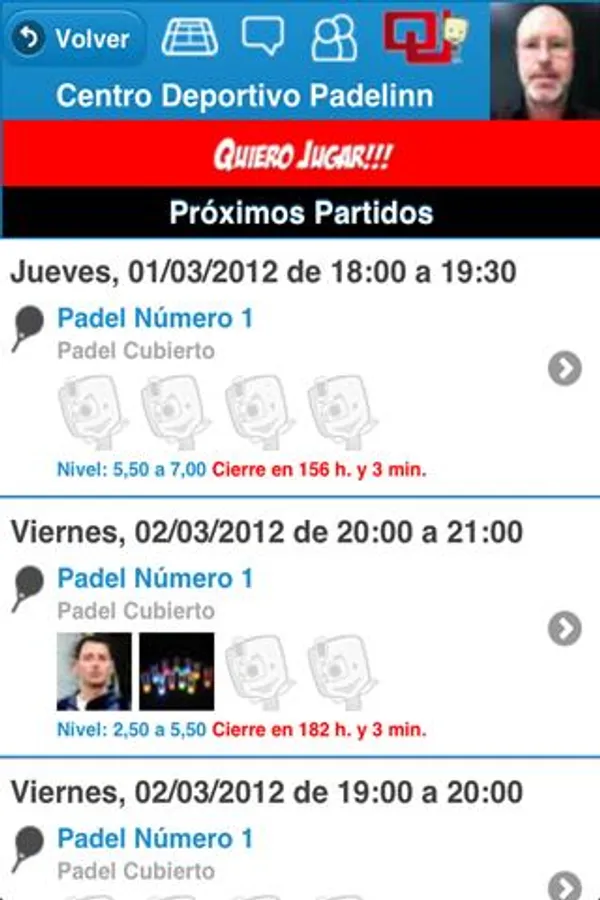Tap the Quiero Jugar!!! banner
Screen dimensions: 600x900
point(300,155)
